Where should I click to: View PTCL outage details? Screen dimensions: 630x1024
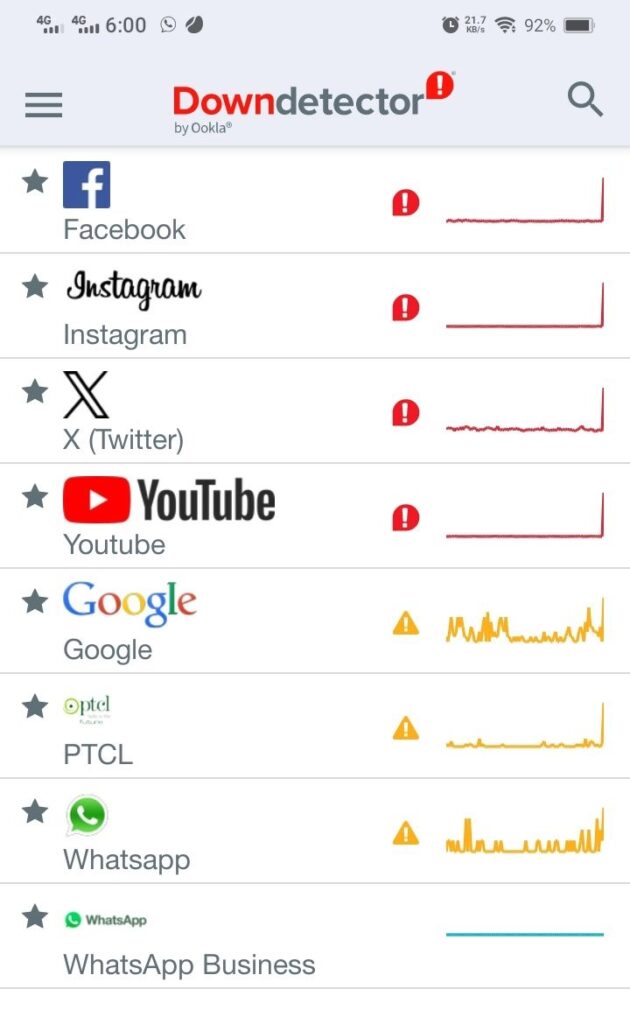[x=98, y=754]
